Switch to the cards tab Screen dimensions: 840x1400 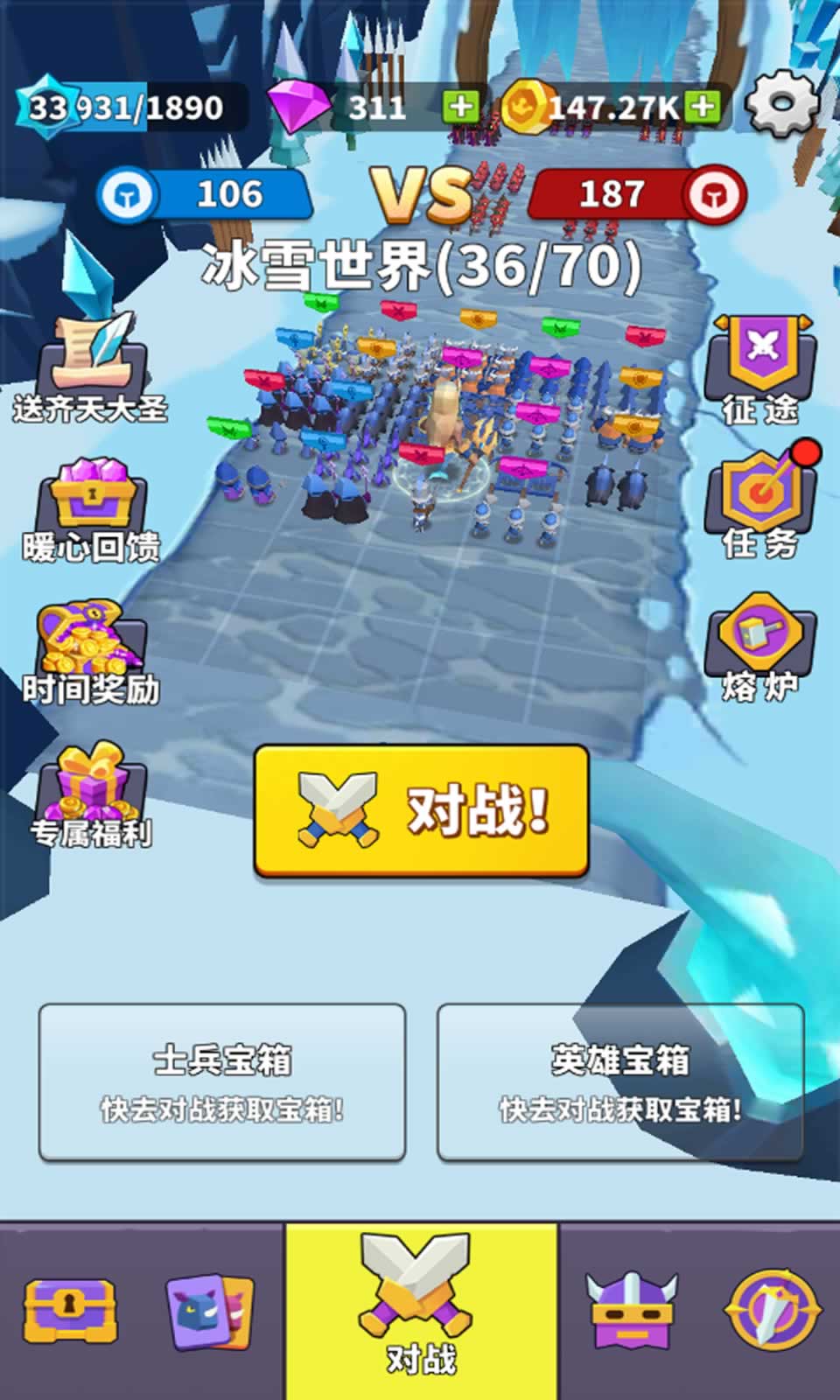[x=210, y=1311]
